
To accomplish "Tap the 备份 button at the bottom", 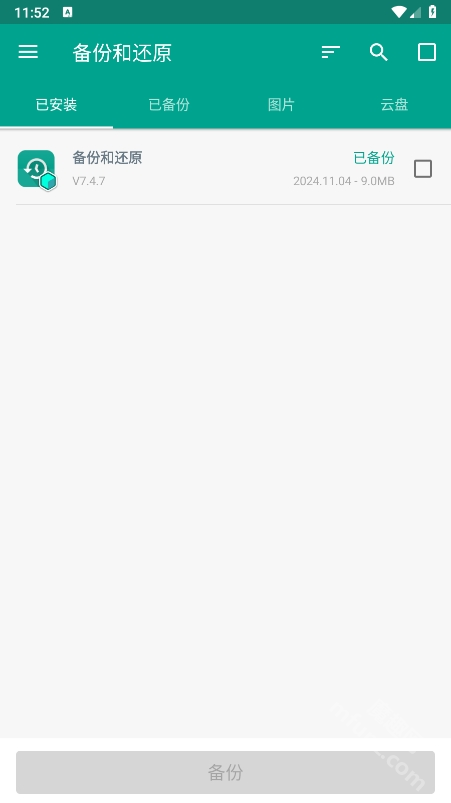I will 225,772.
